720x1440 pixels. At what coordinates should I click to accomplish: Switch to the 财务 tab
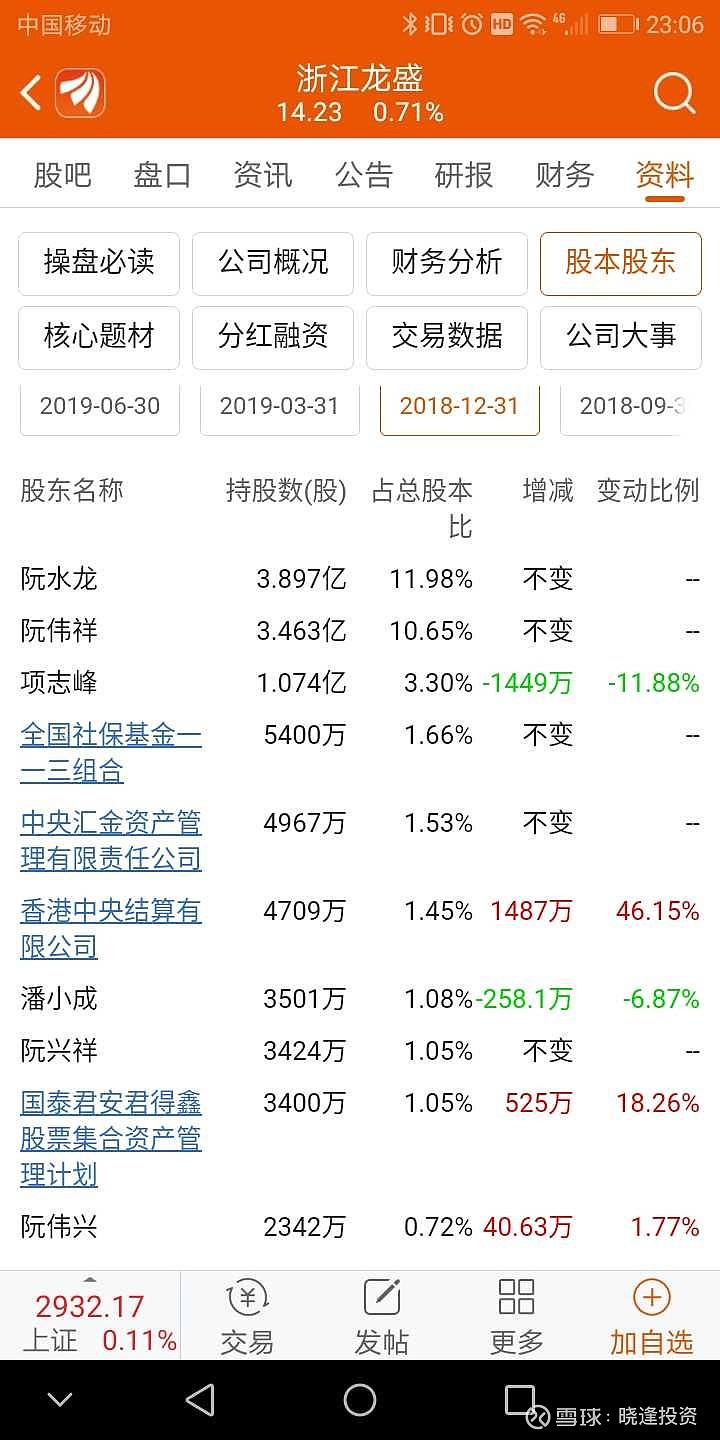click(563, 174)
